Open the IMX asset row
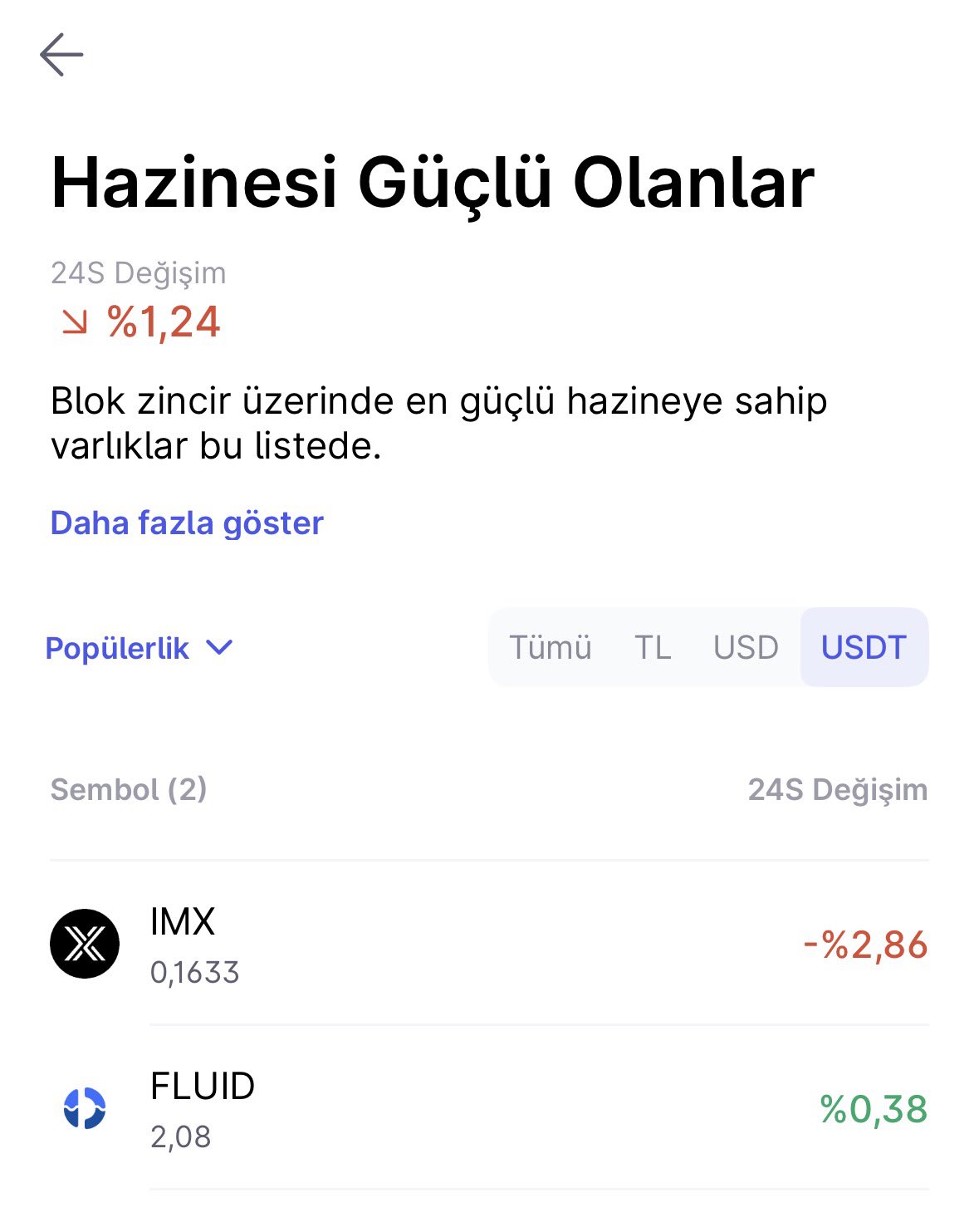The height and width of the screenshot is (1232, 979). coord(488,944)
